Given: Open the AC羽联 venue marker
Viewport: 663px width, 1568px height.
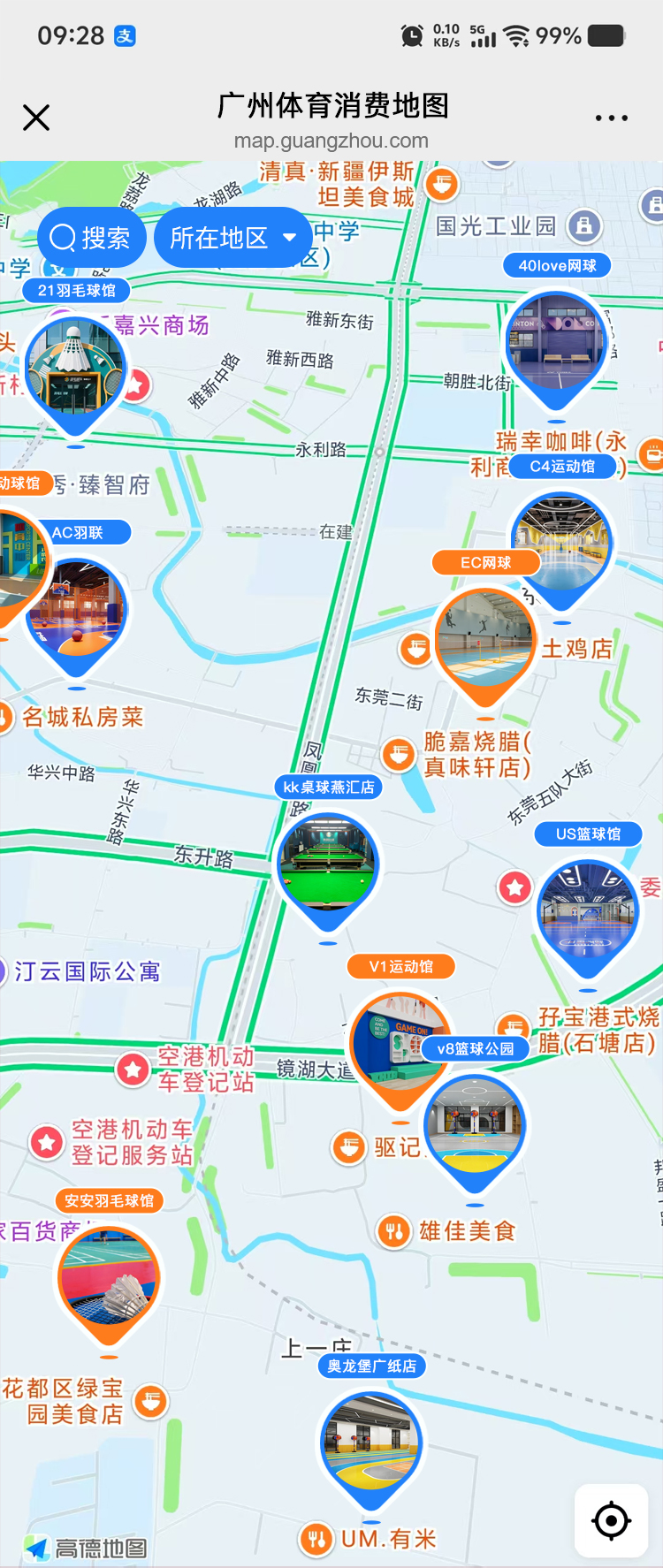Looking at the screenshot, I should tap(78, 609).
